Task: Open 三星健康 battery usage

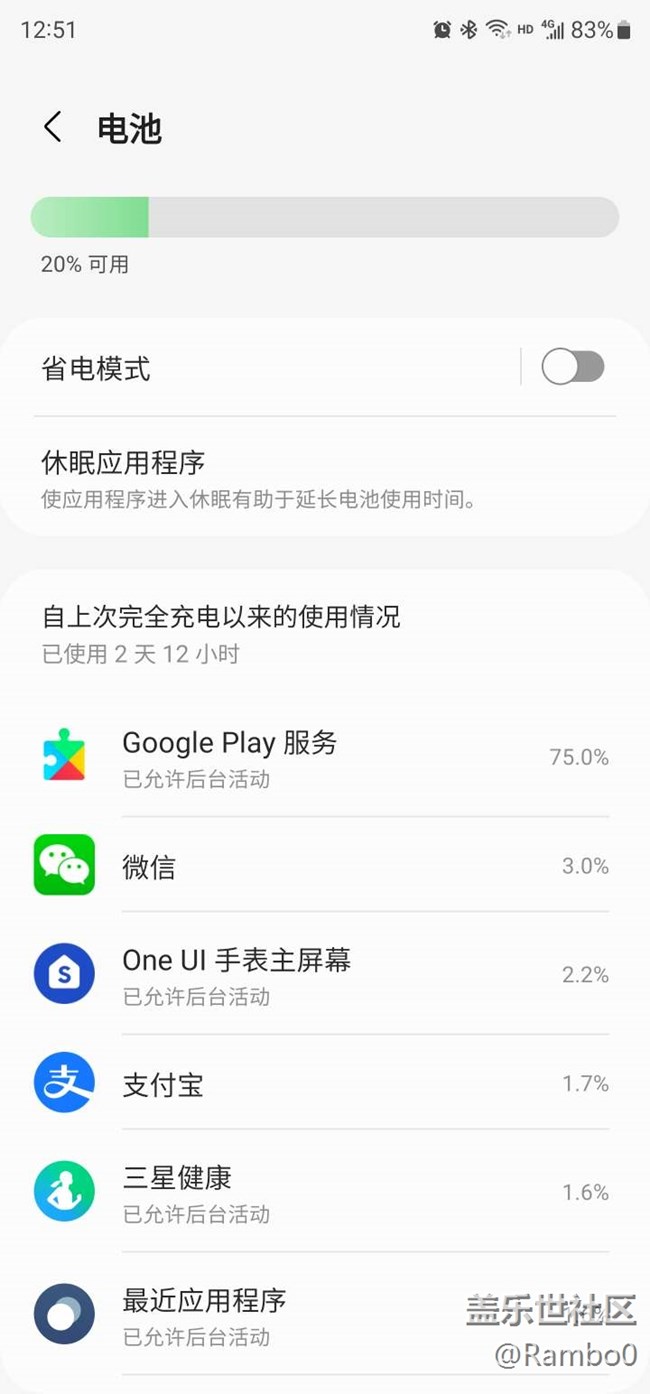Action: (x=325, y=1192)
